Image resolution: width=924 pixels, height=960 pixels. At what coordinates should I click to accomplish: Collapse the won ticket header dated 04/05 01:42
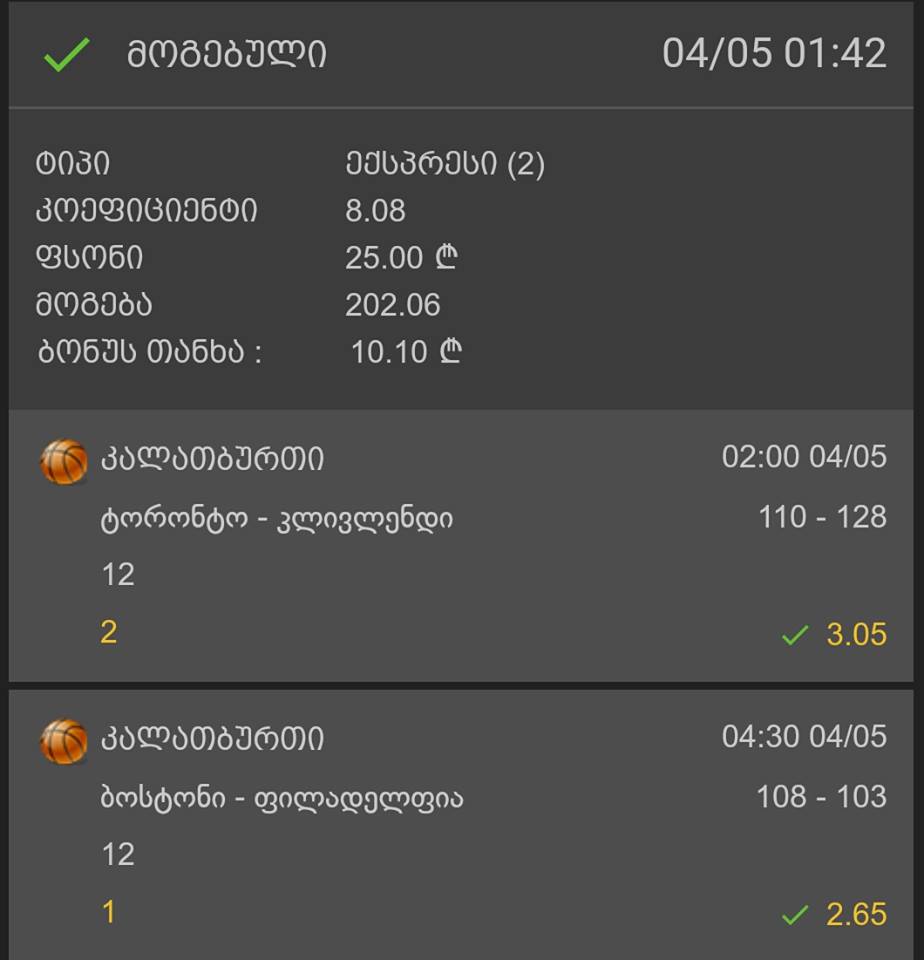(x=460, y=54)
